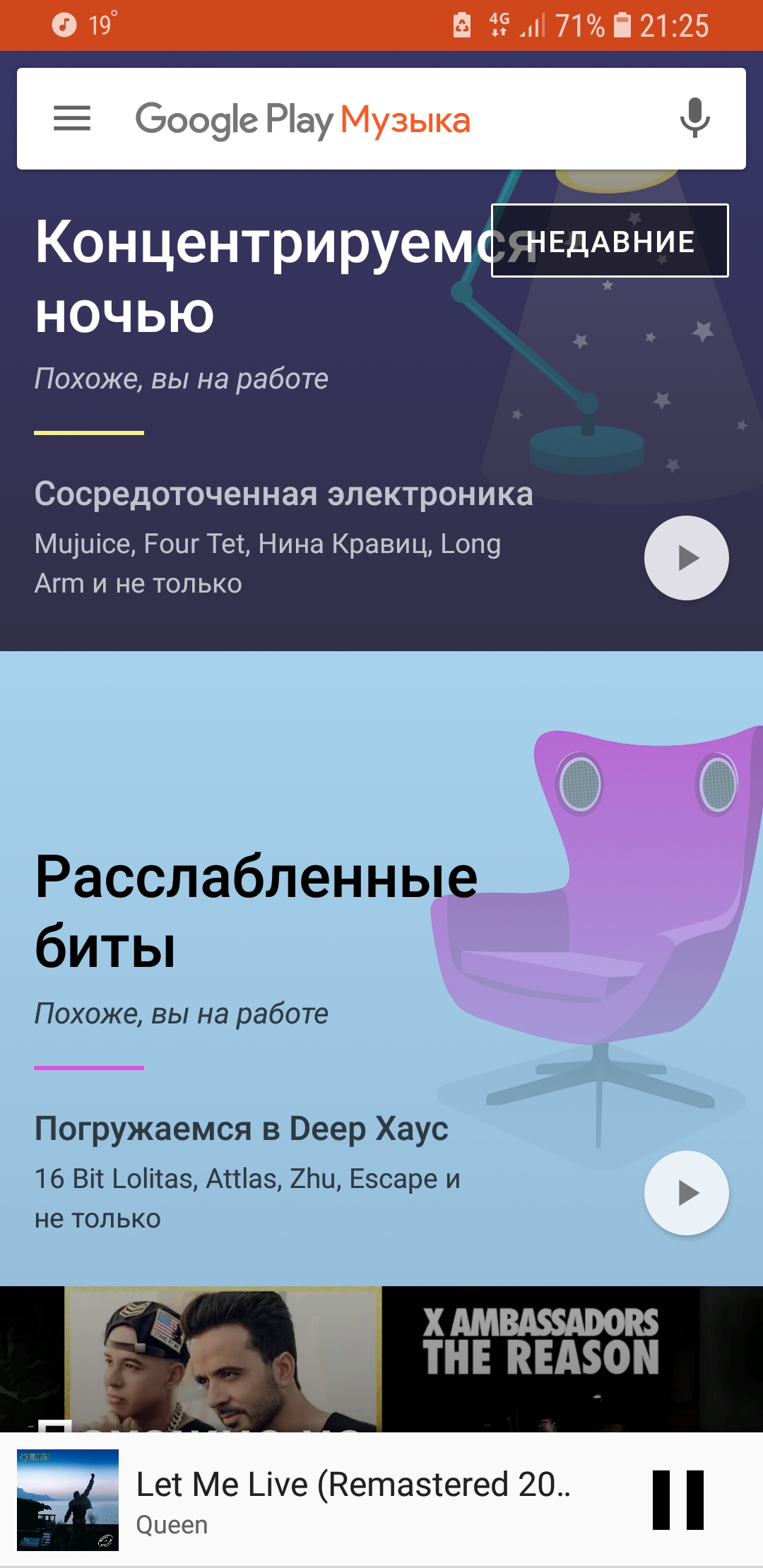Play the Сосредоточенная электроника station
Screen dimensions: 763x1568
coord(686,558)
